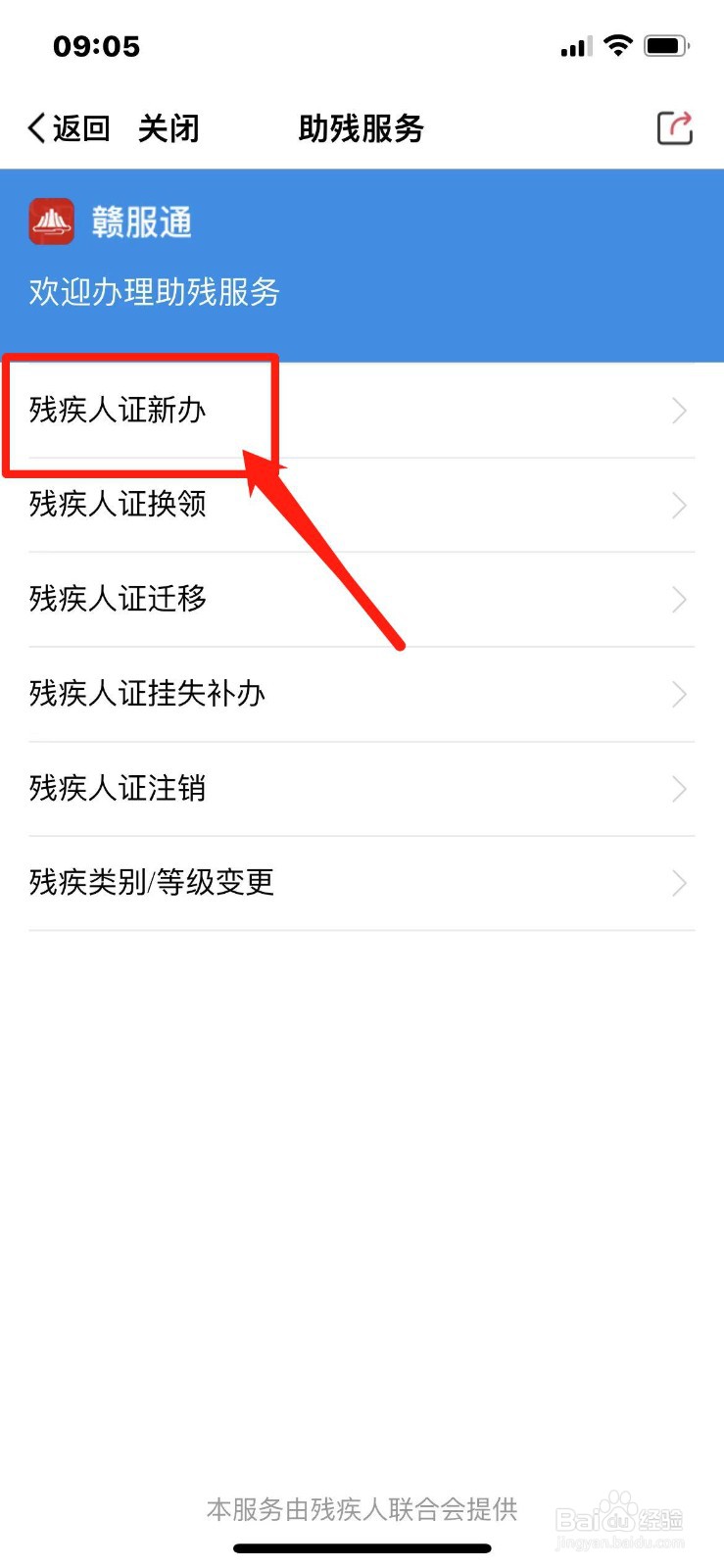
Task: Tap the home indicator bar at bottom
Action: click(x=362, y=1549)
